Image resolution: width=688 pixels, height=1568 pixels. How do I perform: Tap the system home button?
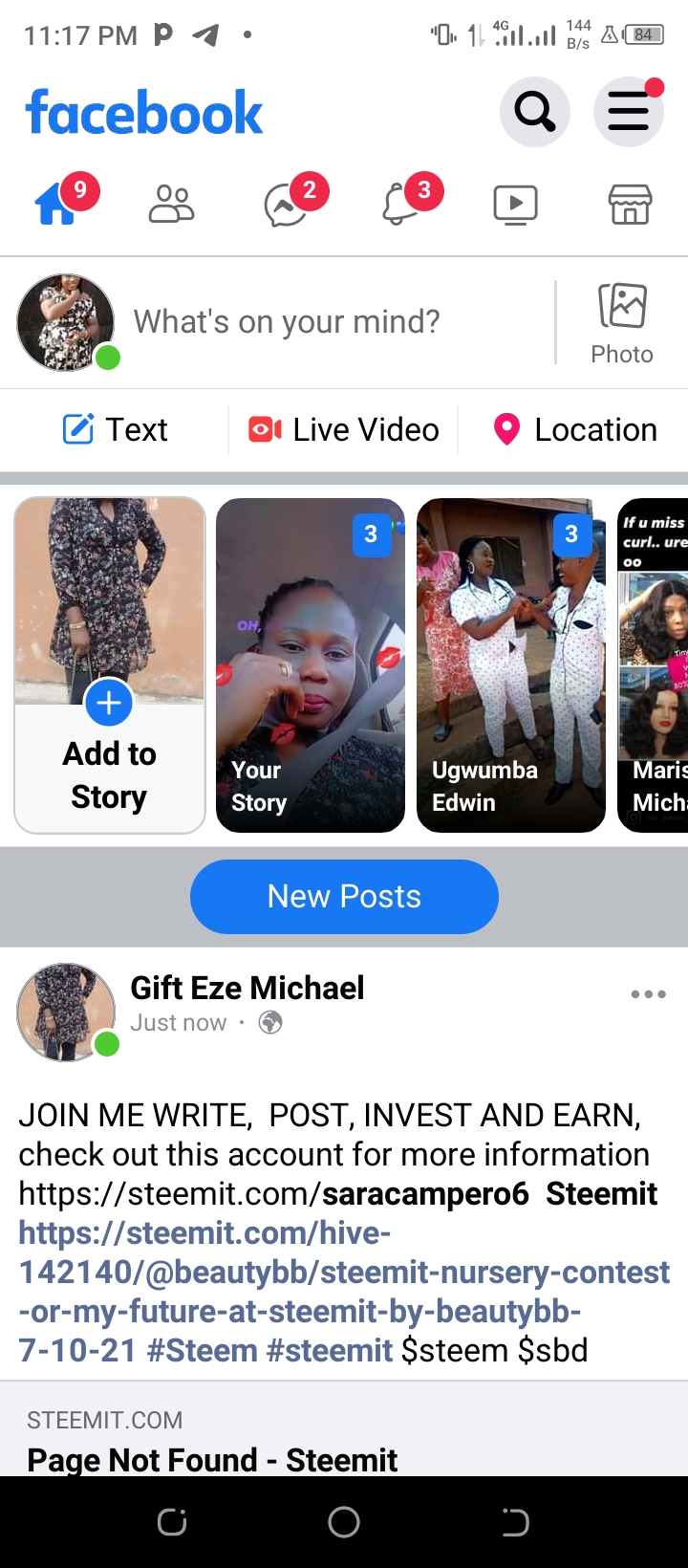click(344, 1522)
